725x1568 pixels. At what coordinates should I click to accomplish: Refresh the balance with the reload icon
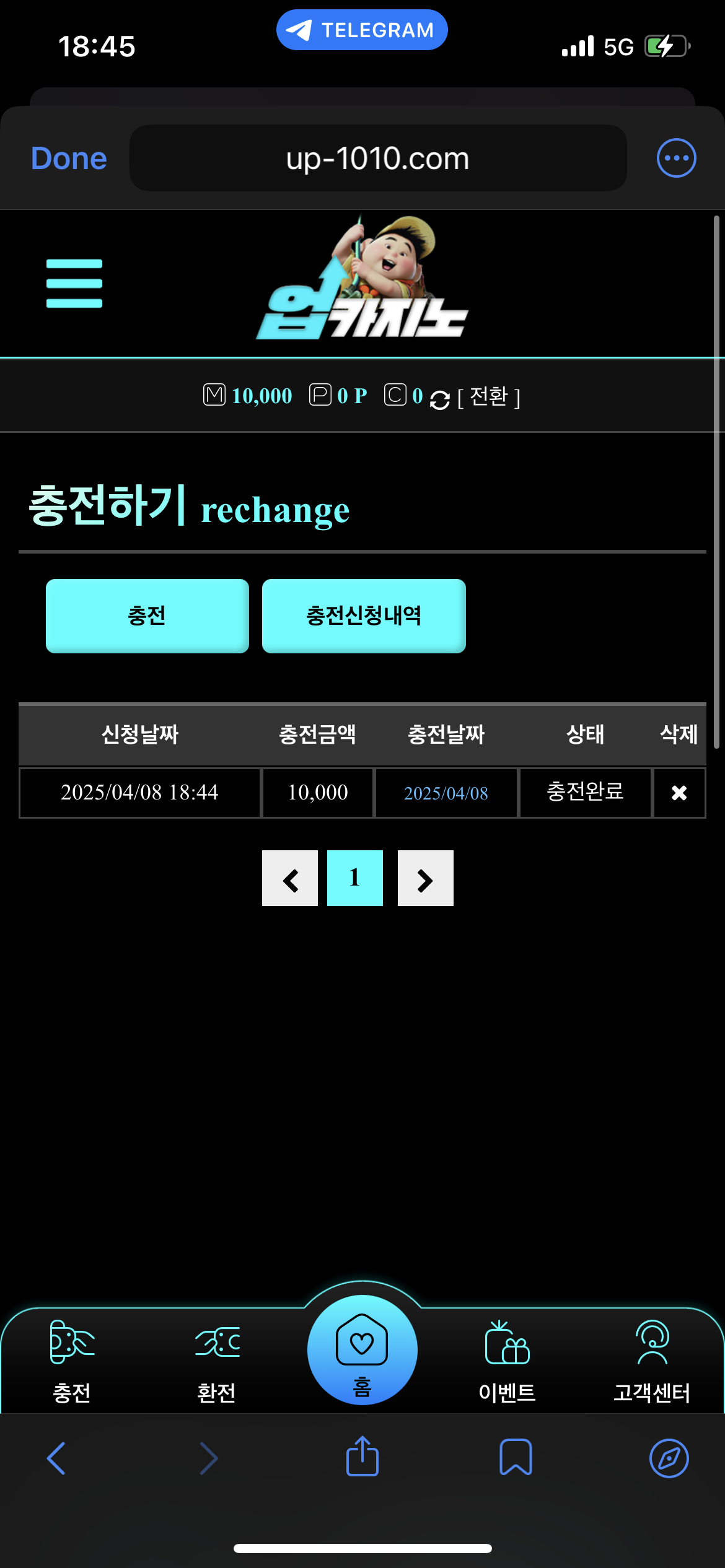(x=439, y=399)
